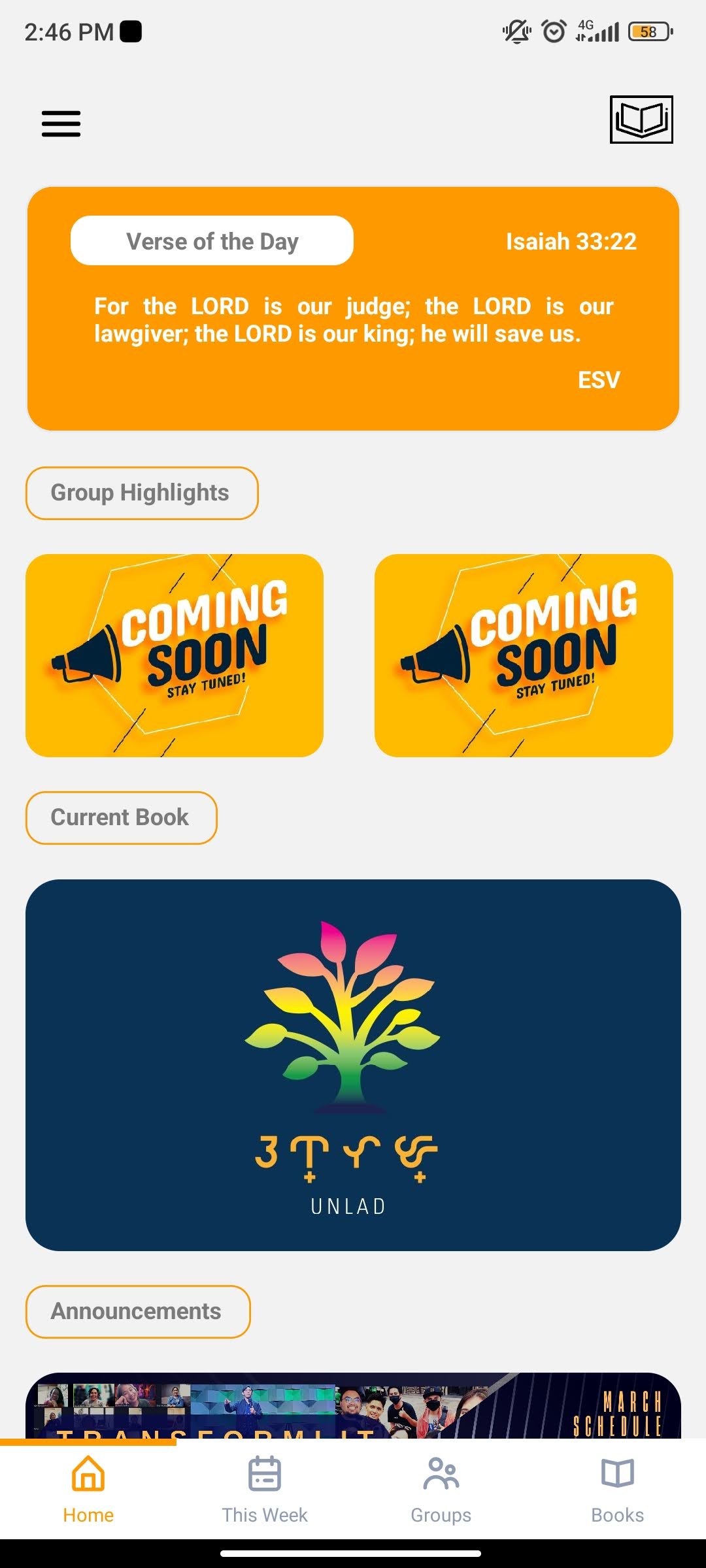
Task: Tap the Isaiah 33:22 reference
Action: tap(570, 240)
